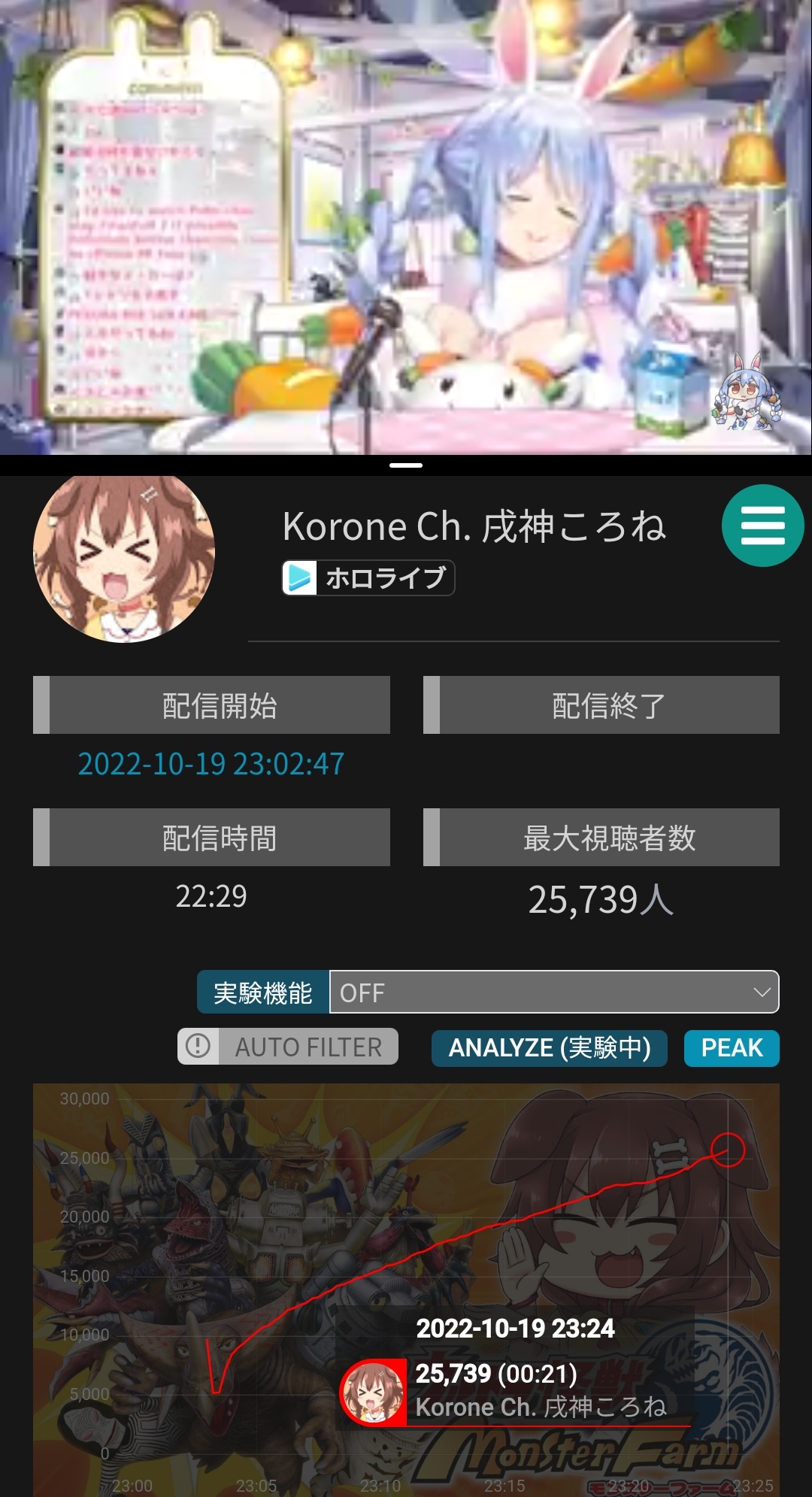The width and height of the screenshot is (812, 1497).
Task: Open the teal hamburger menu
Action: point(762,526)
